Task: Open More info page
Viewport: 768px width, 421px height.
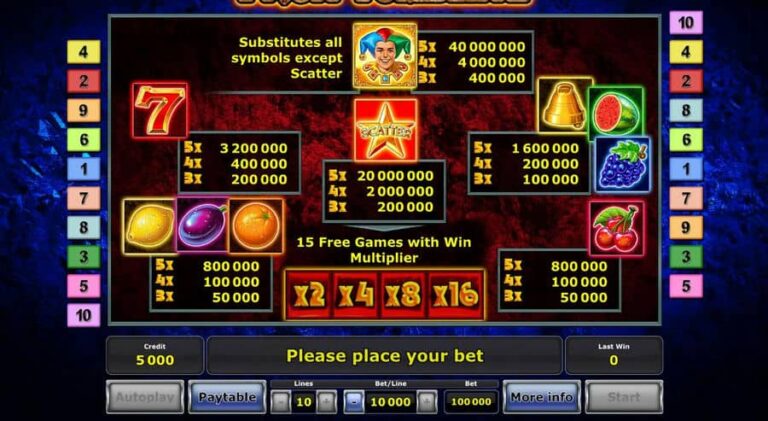Action: coord(541,397)
